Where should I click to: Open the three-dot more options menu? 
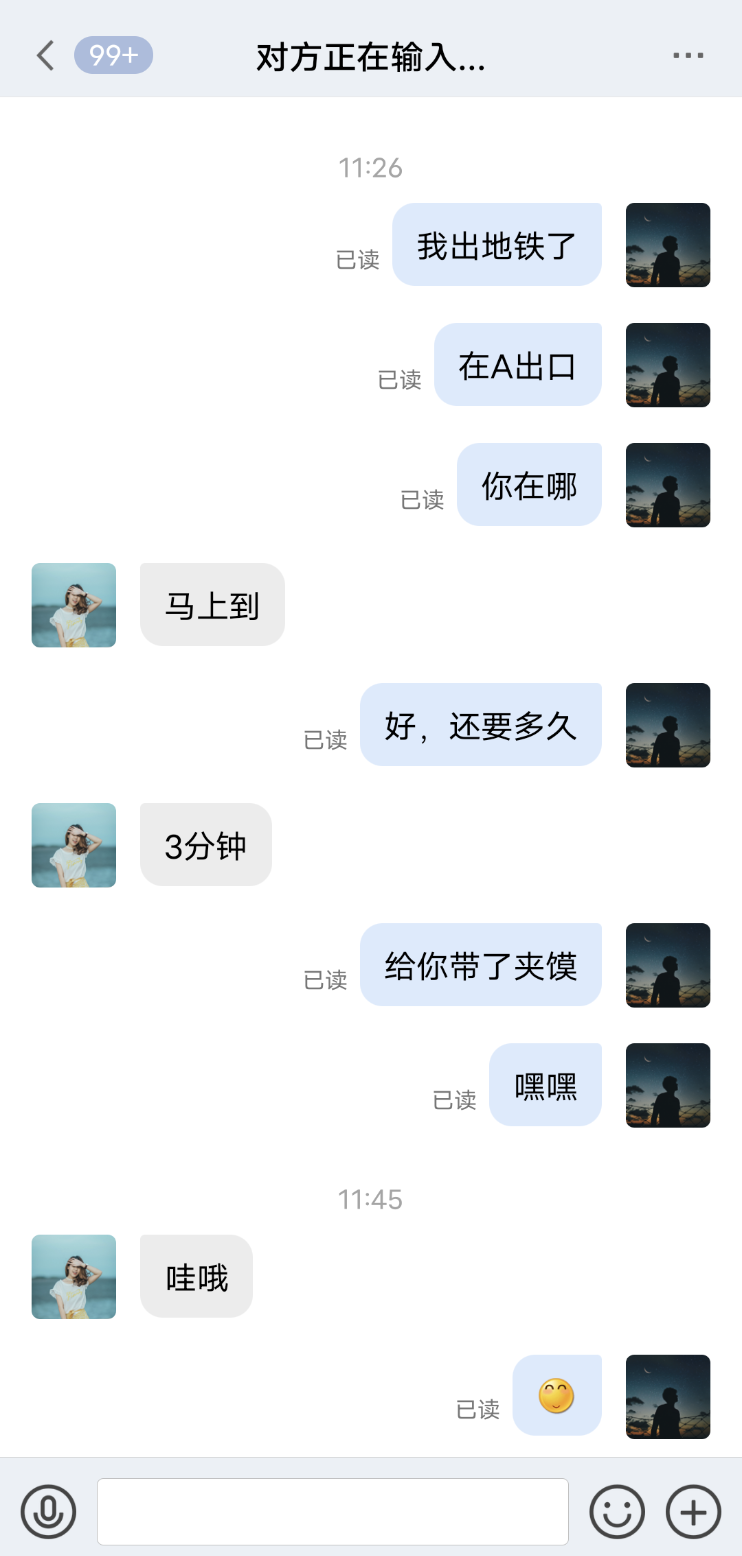[x=688, y=55]
